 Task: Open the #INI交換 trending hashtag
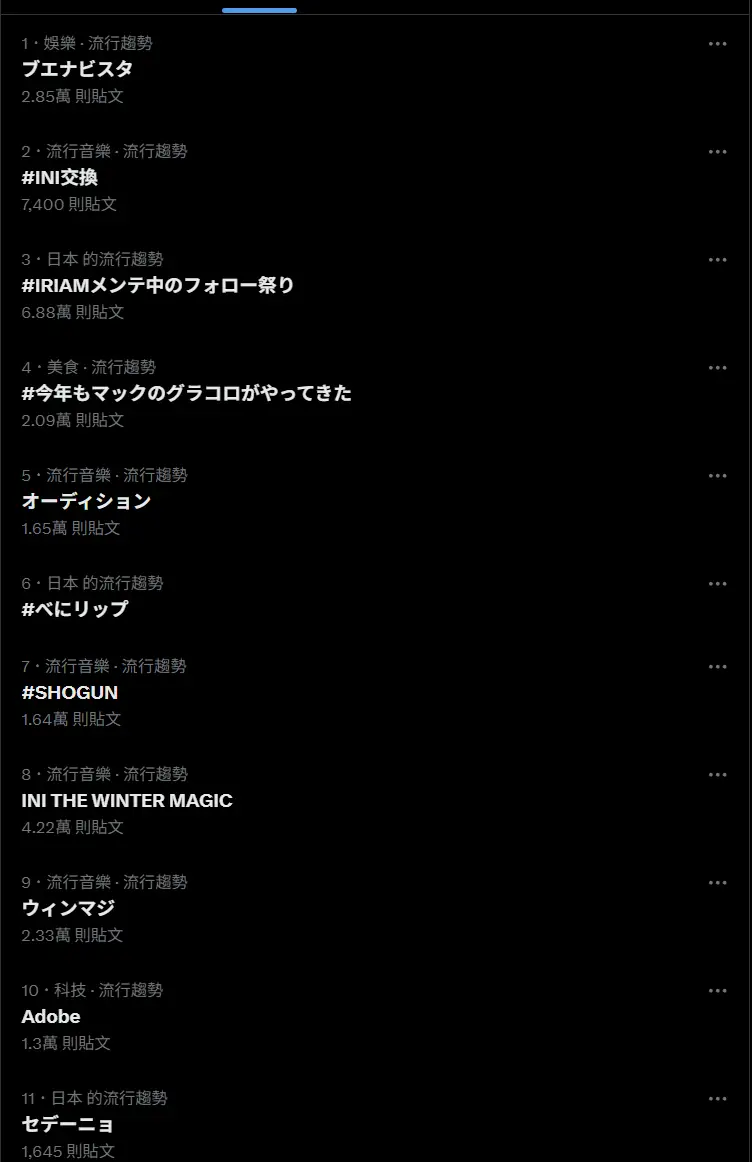click(x=60, y=177)
